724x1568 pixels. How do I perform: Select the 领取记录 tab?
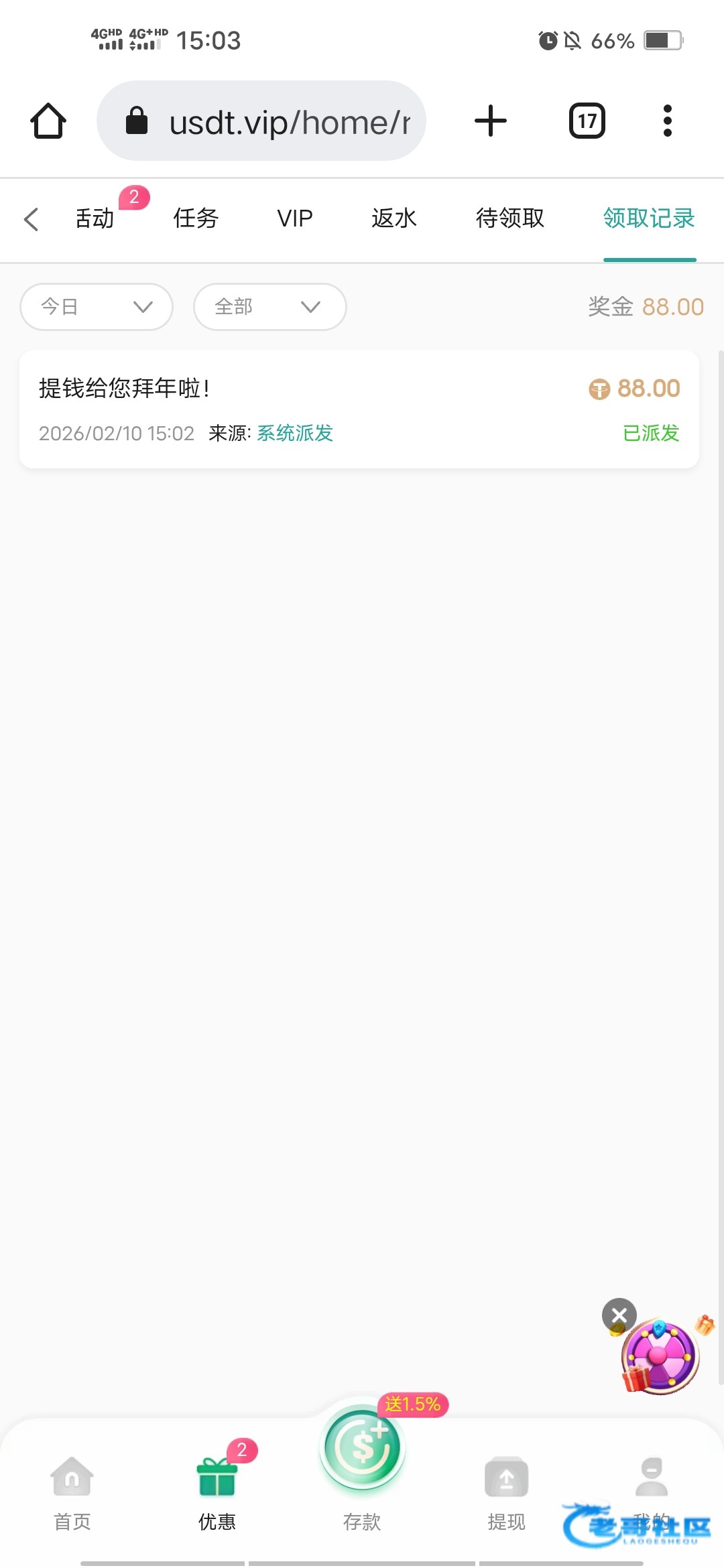point(649,218)
